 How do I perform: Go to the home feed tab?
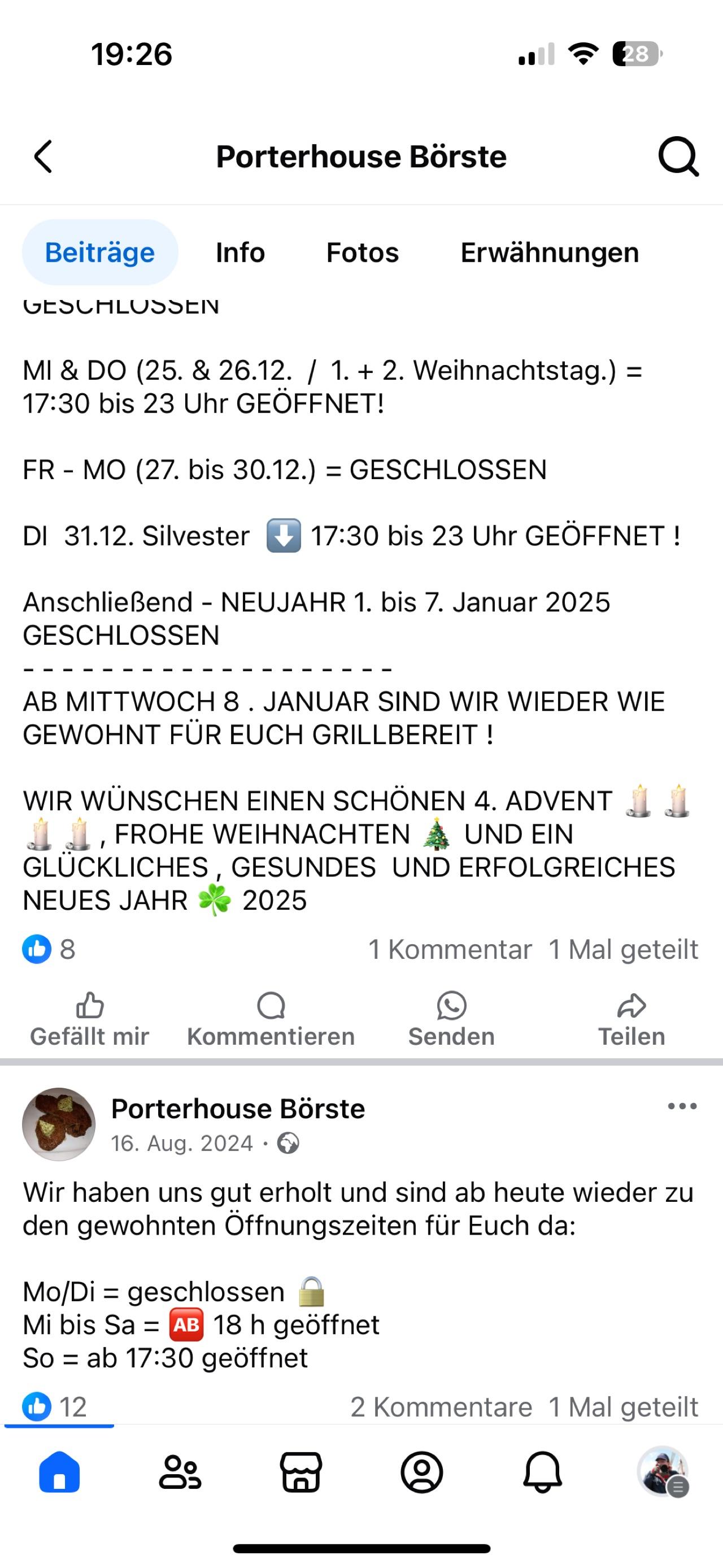59,1473
